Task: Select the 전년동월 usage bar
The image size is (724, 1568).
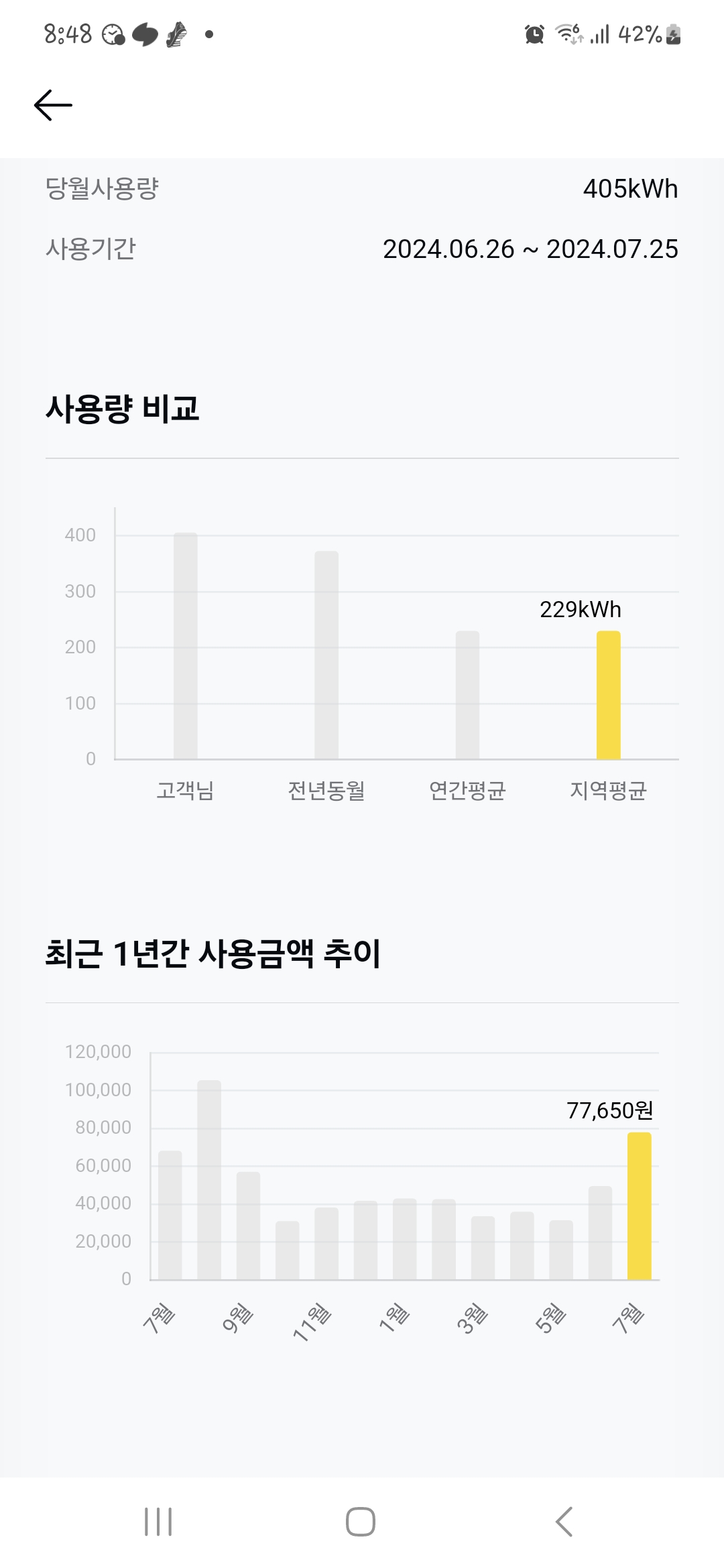Action: point(326,655)
